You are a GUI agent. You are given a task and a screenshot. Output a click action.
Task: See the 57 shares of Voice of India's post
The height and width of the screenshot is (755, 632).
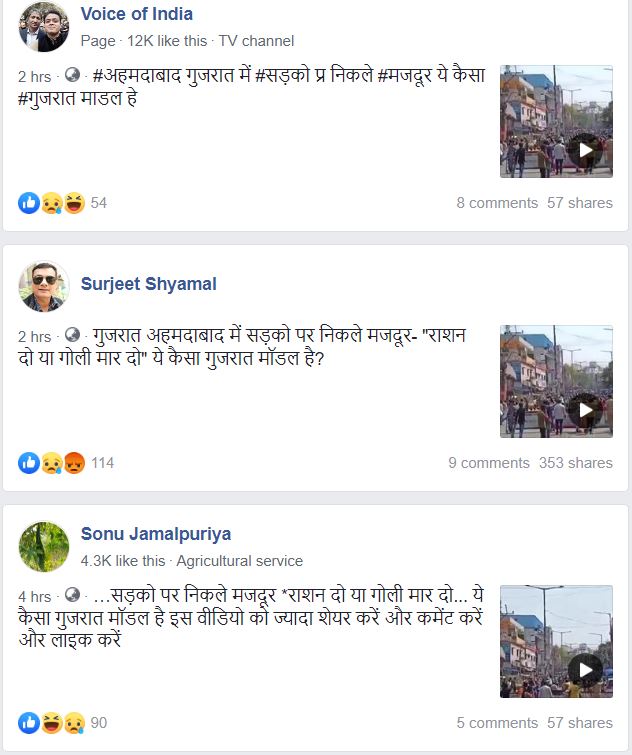click(x=579, y=203)
